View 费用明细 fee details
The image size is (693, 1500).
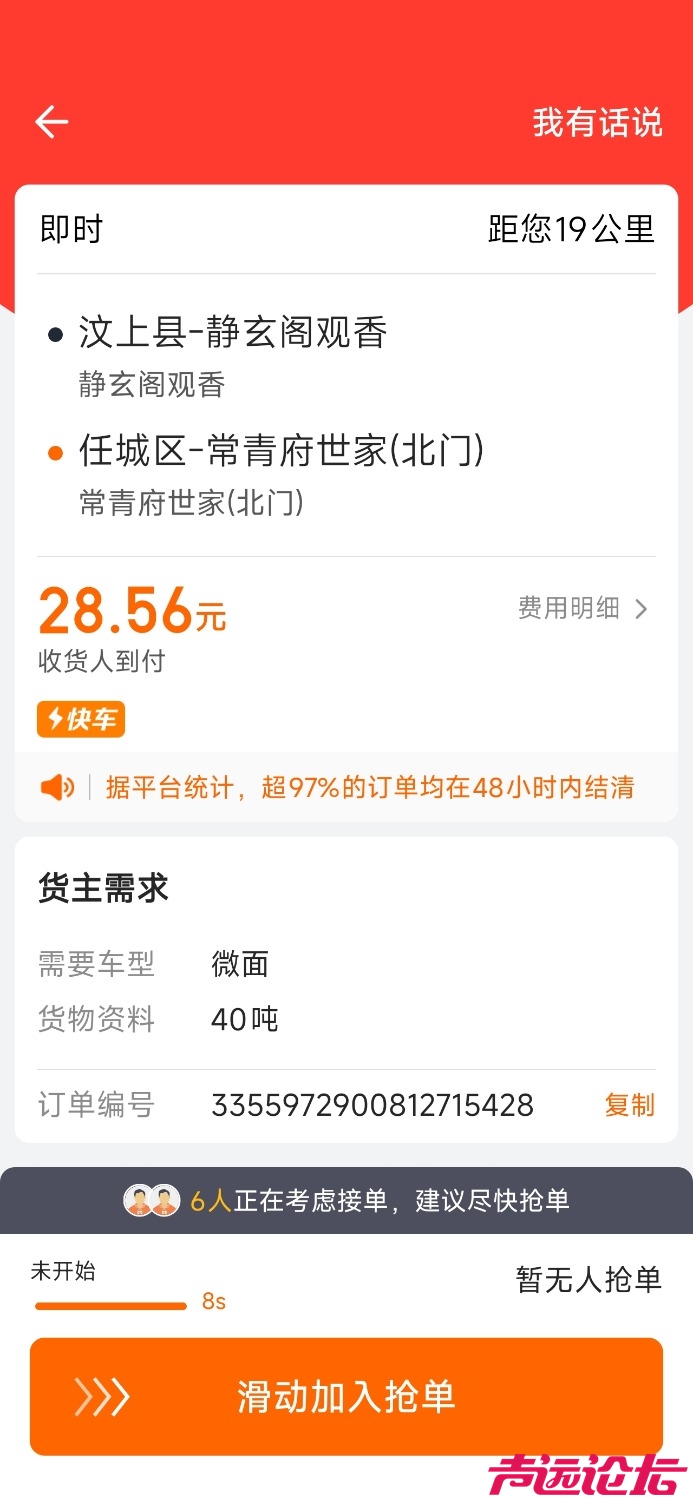point(583,608)
